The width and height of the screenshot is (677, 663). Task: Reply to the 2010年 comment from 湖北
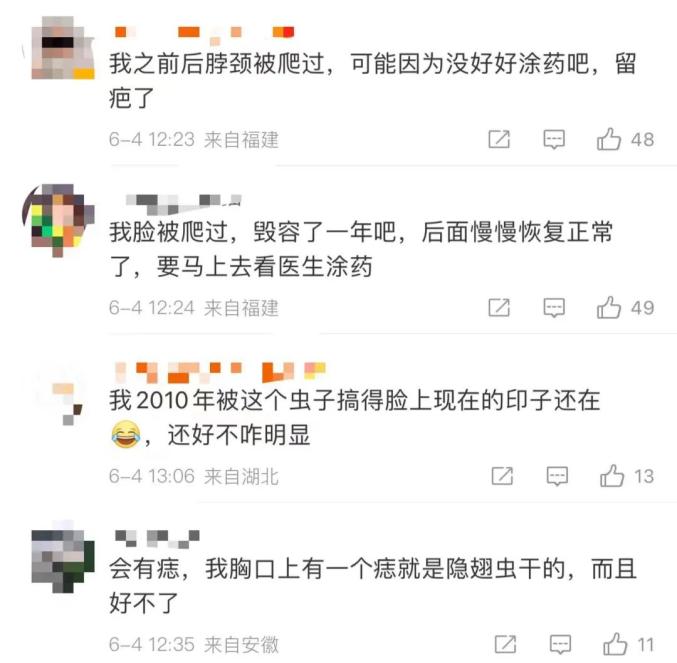(557, 476)
